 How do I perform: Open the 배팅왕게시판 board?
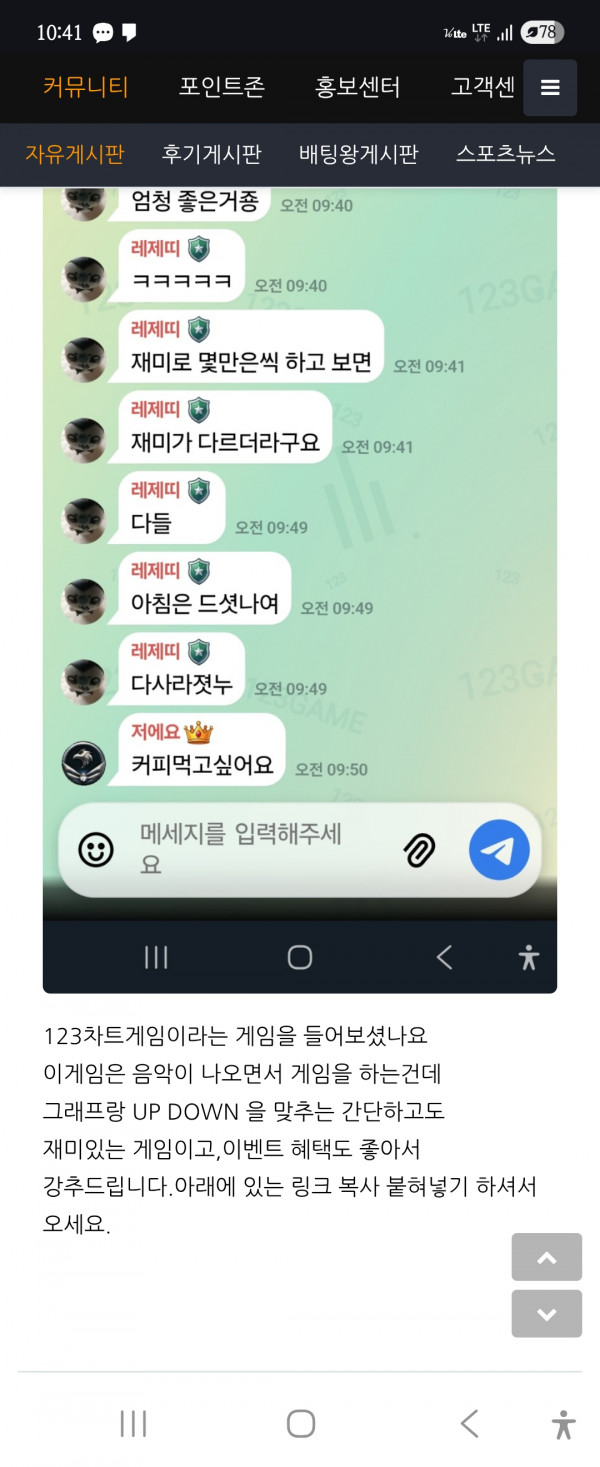point(358,154)
